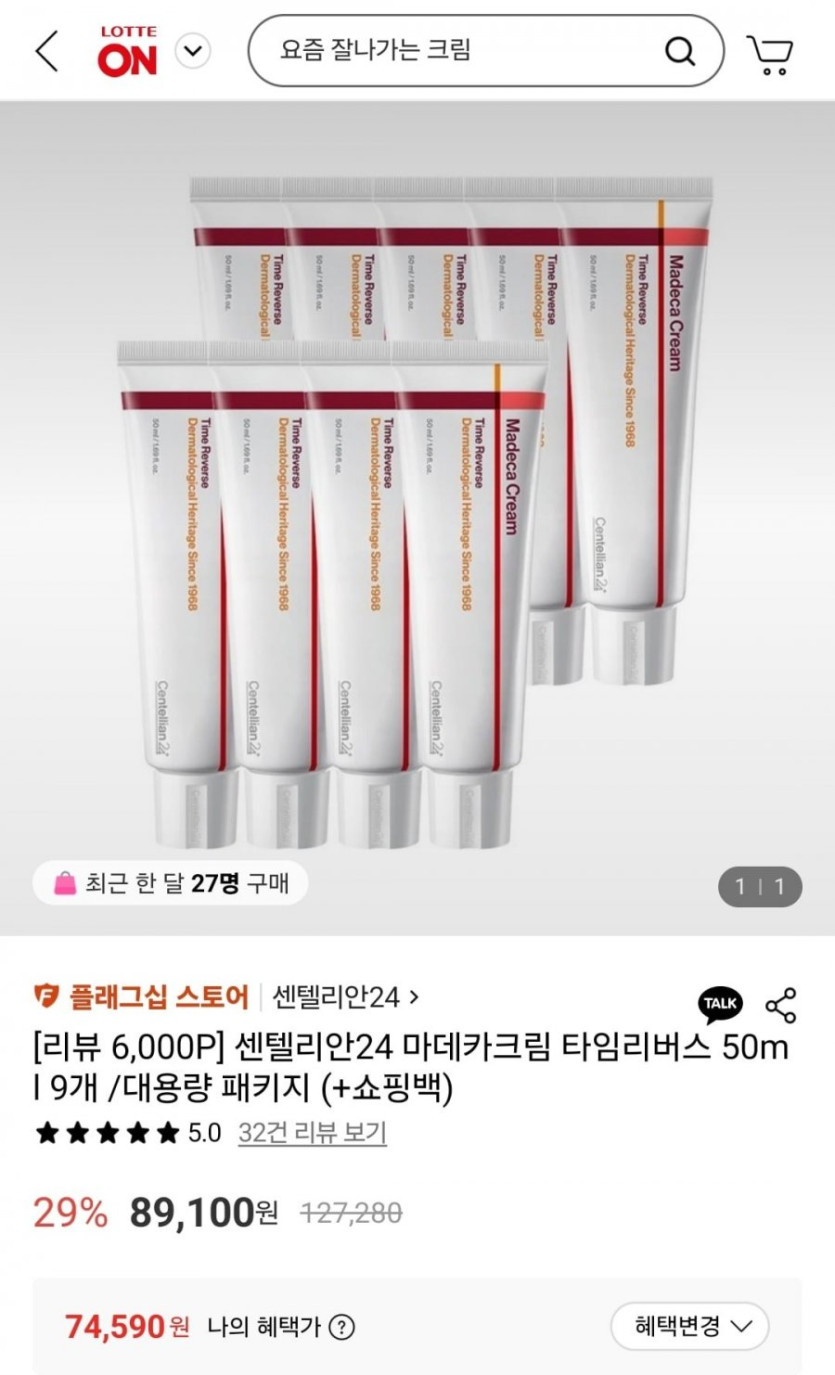View 32건 리뷰 보기 reviews

click(x=312, y=1133)
